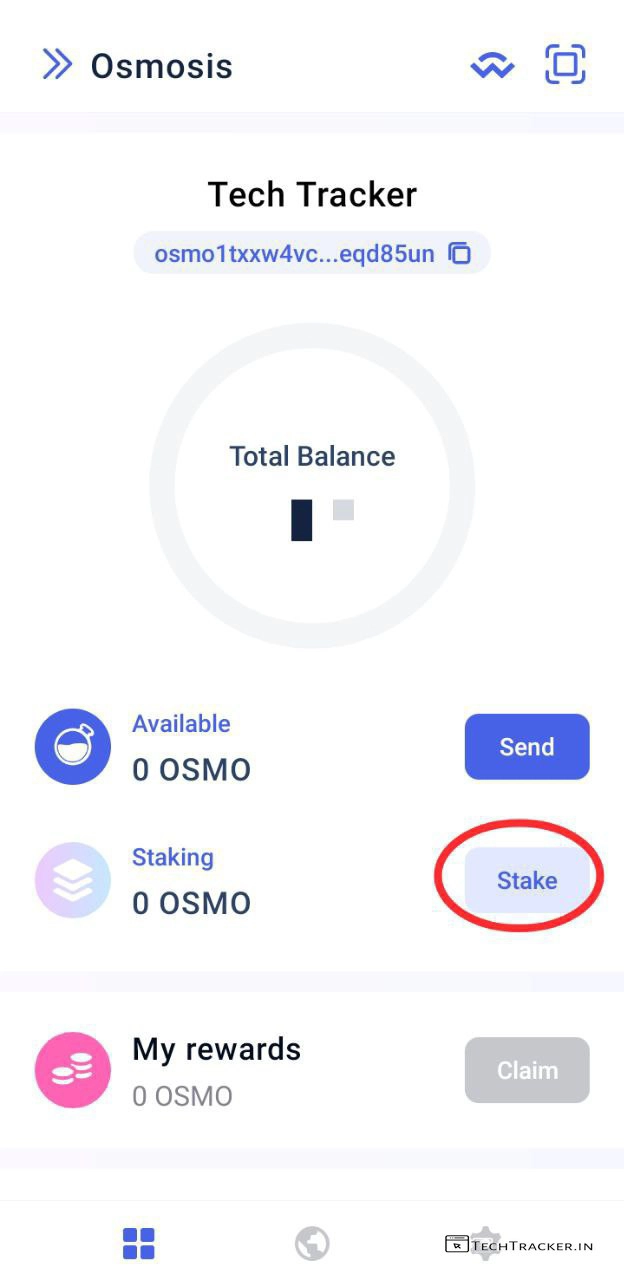Switch to the dashboard grid tab

click(x=139, y=1244)
